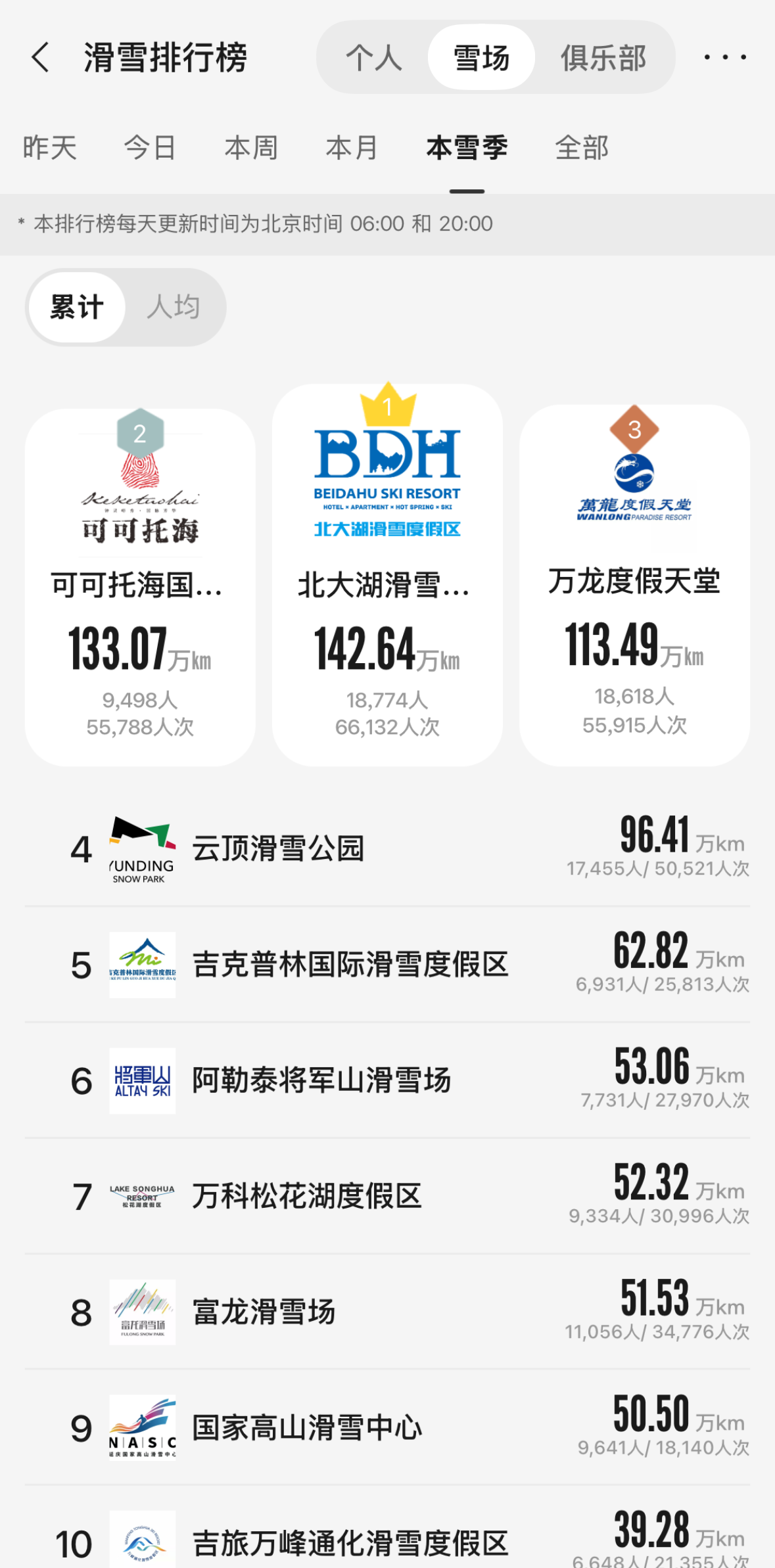The width and height of the screenshot is (775, 1568).
Task: Select the 今日 time filter
Action: coord(150,147)
